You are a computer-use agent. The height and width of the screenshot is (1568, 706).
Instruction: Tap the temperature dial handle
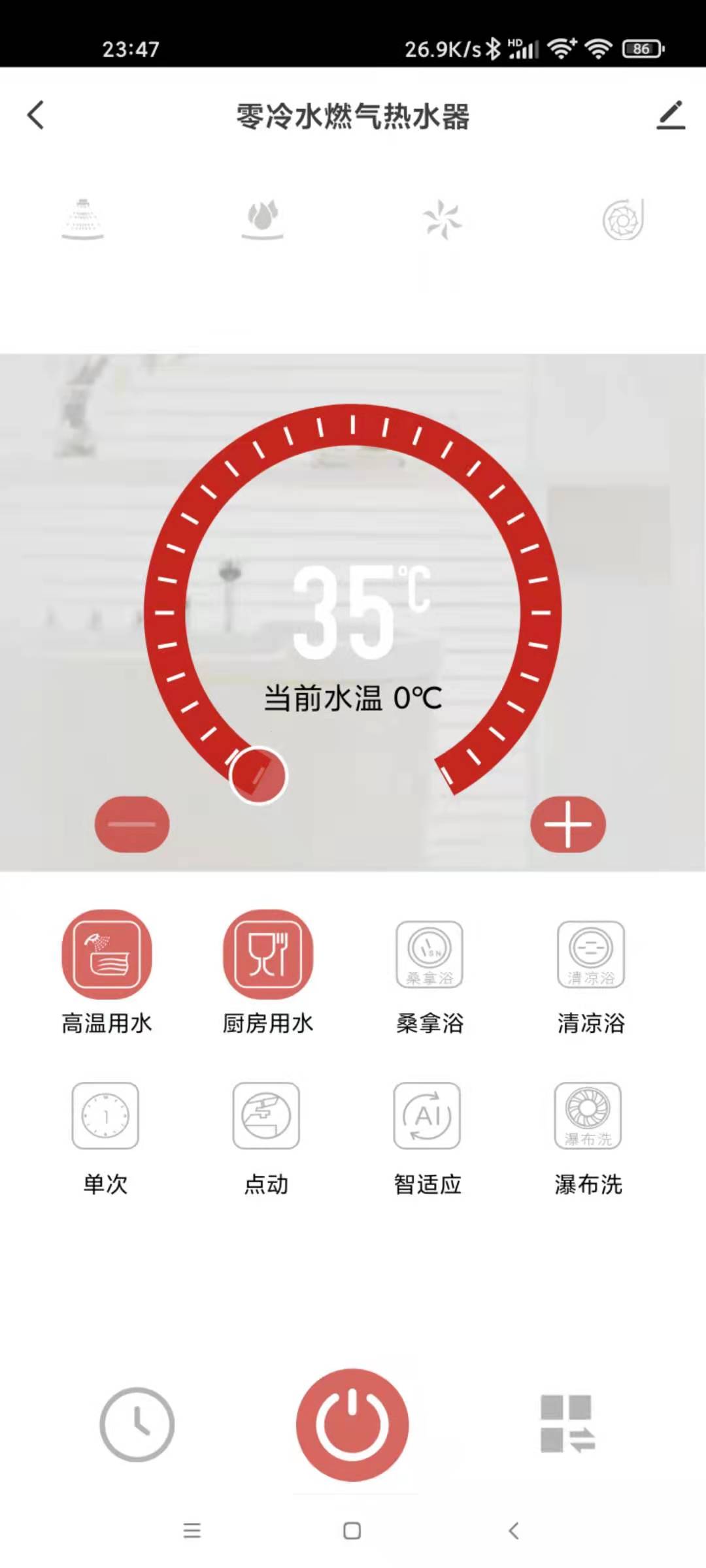[x=258, y=776]
